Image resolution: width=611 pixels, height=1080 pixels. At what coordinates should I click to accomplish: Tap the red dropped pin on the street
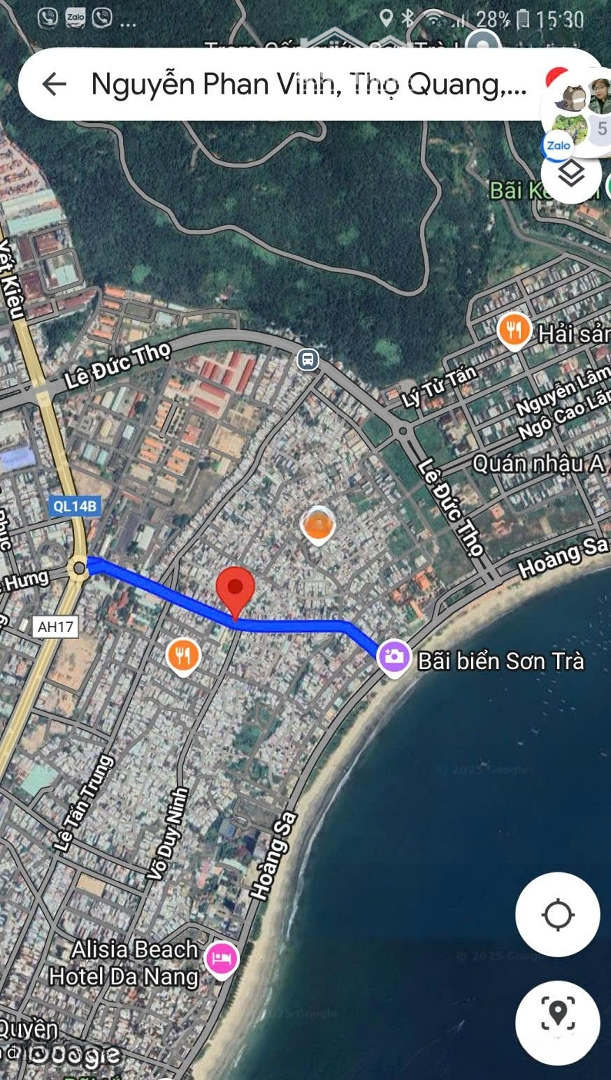click(x=236, y=592)
